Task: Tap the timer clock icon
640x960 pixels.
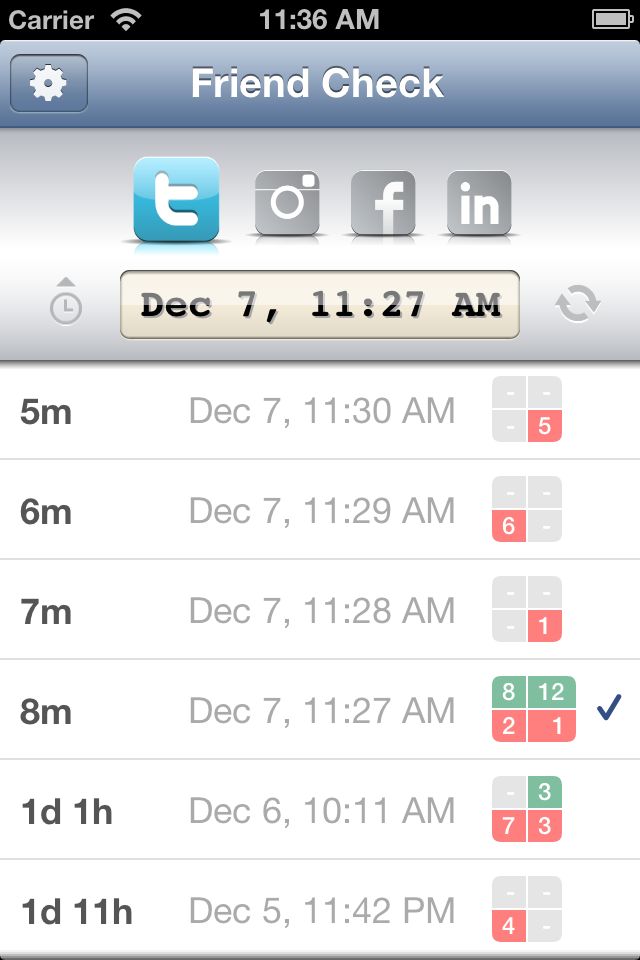Action: pyautogui.click(x=66, y=302)
